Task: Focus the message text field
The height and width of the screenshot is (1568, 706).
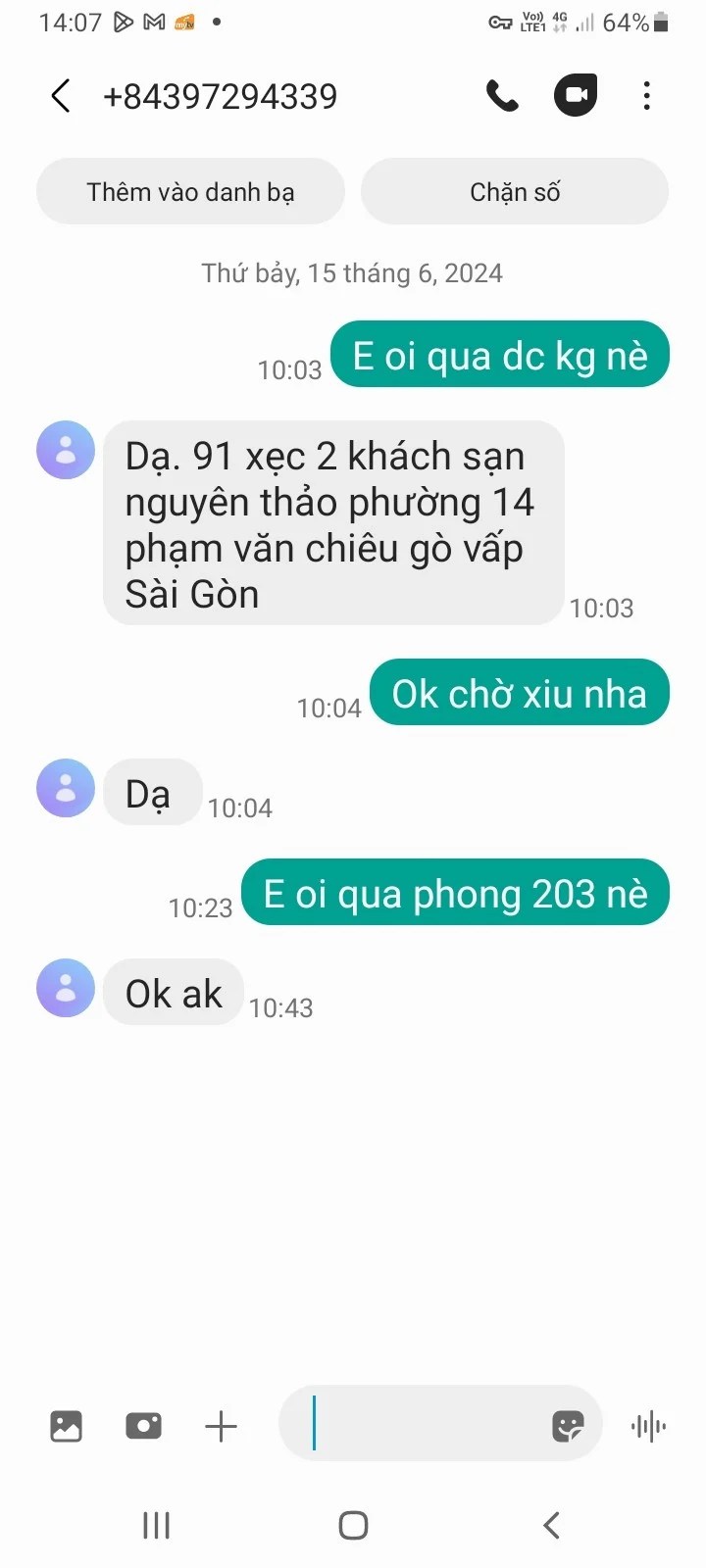Action: [422, 1423]
